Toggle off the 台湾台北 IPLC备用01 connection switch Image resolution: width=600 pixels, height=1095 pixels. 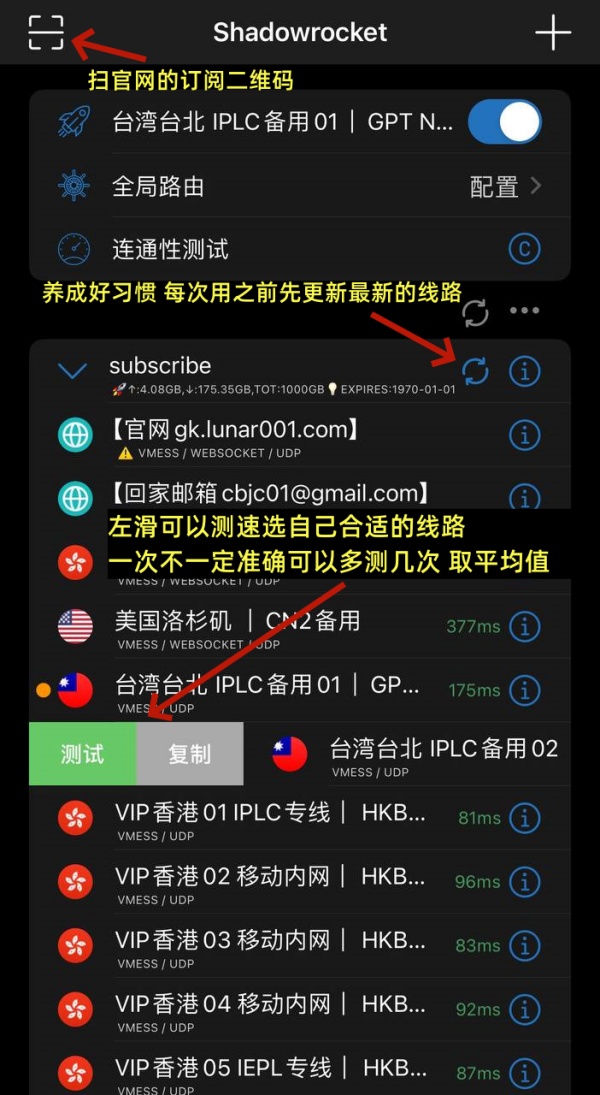pos(504,123)
